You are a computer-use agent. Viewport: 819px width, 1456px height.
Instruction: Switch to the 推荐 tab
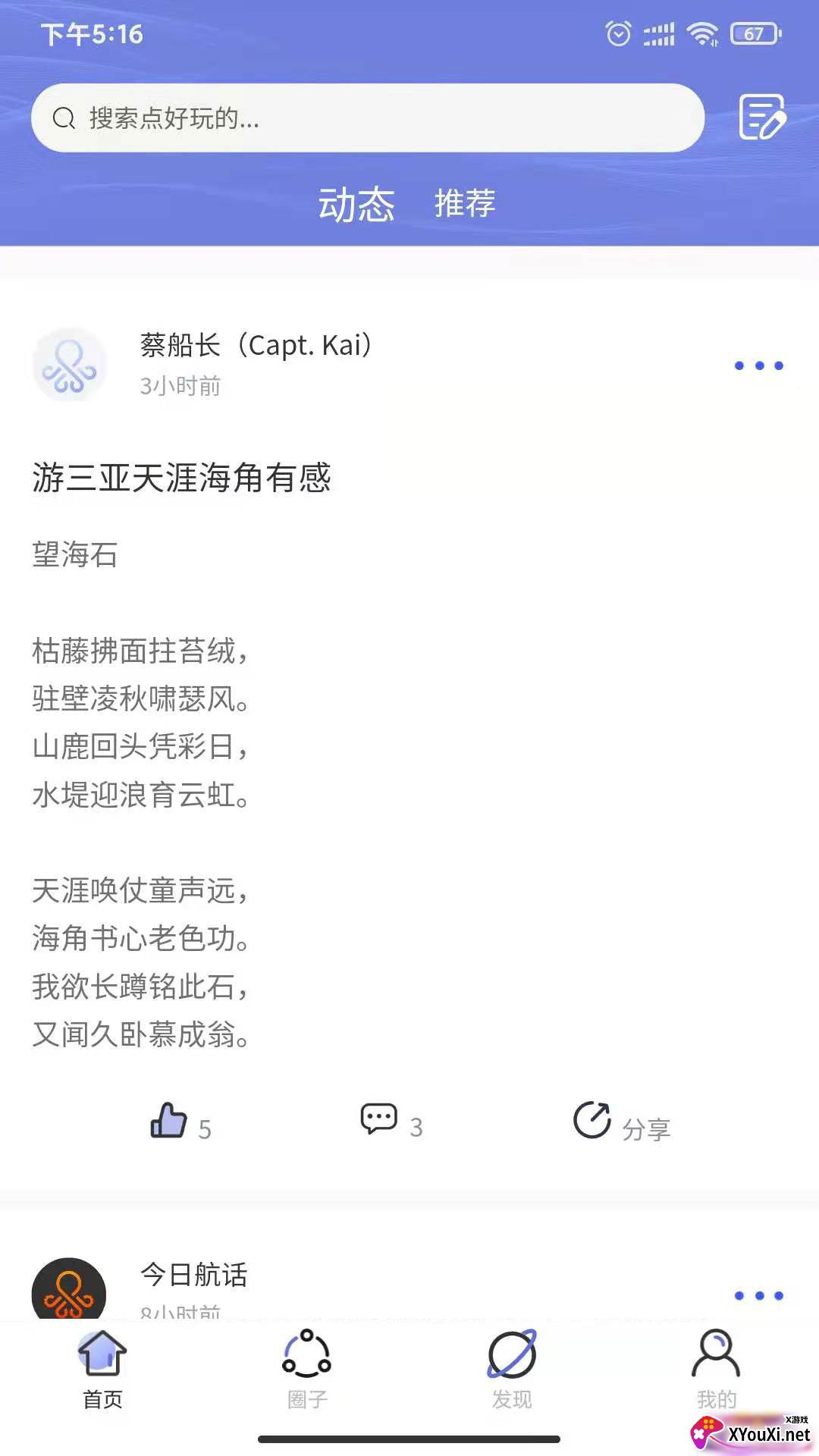[x=465, y=203]
